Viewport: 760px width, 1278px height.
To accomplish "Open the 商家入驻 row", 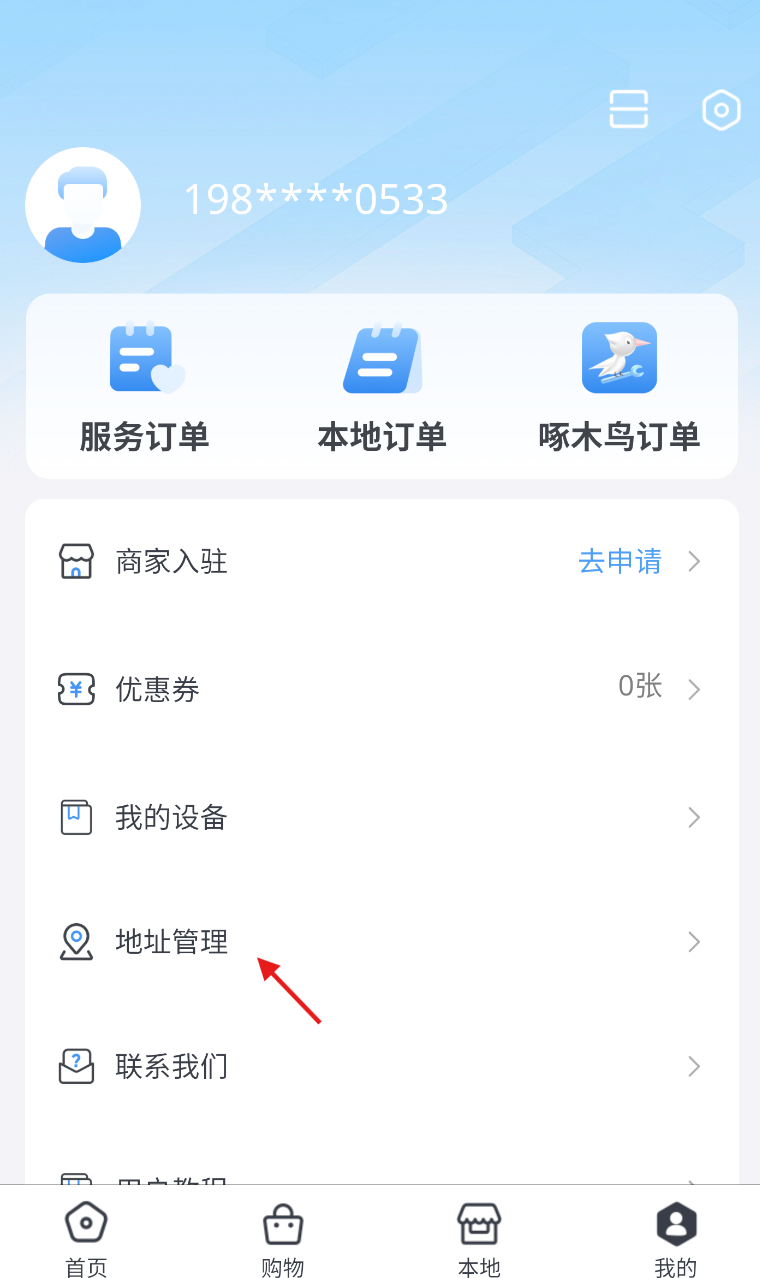I will (x=380, y=562).
